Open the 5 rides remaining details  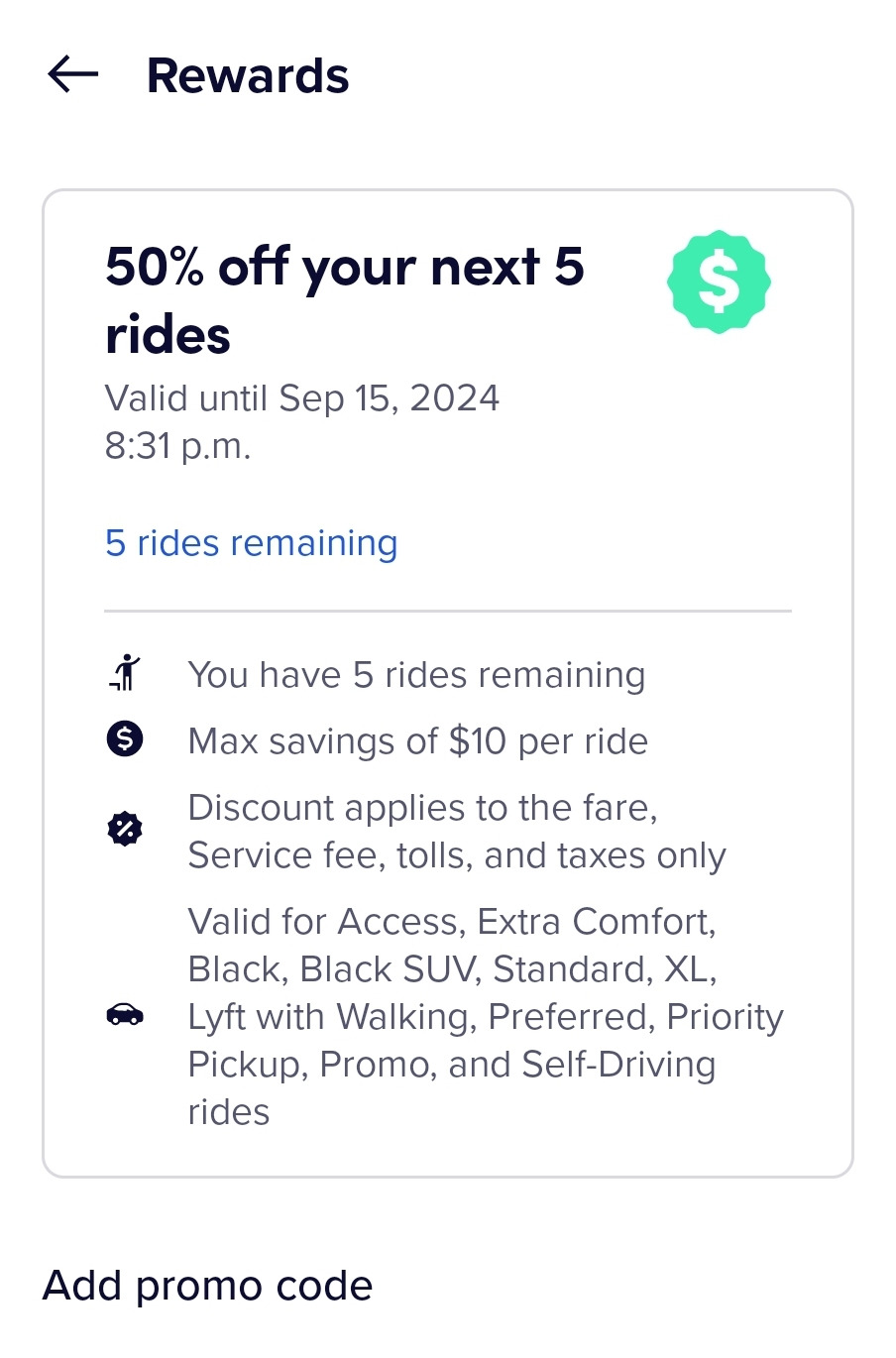[x=251, y=543]
